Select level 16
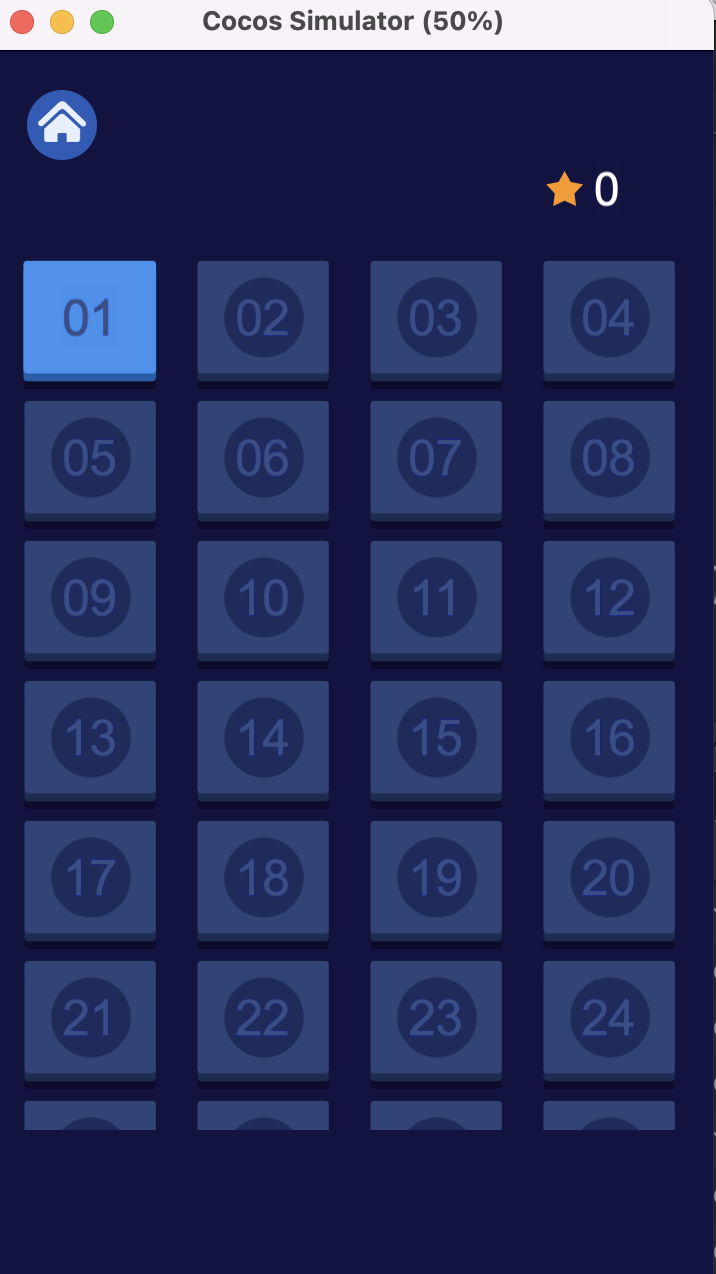Viewport: 716px width, 1274px height. pyautogui.click(x=609, y=739)
